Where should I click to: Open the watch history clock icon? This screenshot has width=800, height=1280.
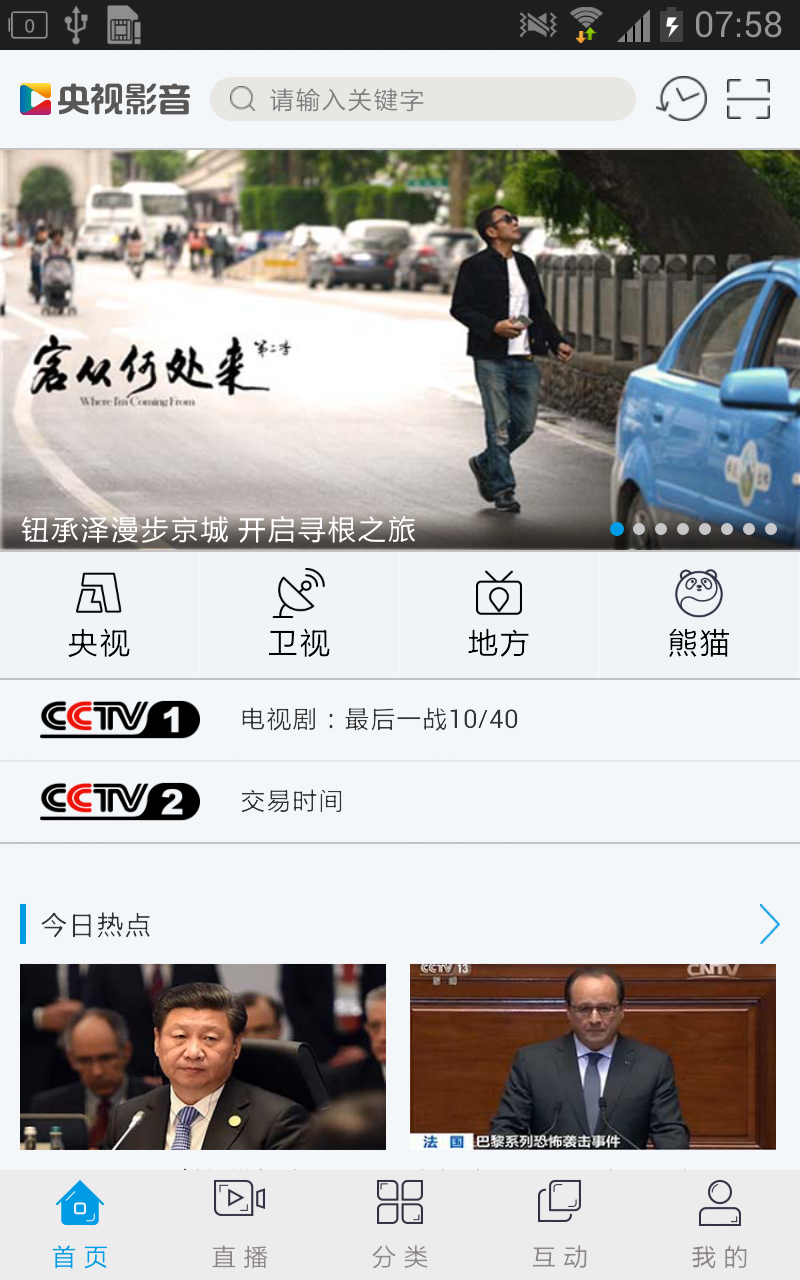point(682,99)
